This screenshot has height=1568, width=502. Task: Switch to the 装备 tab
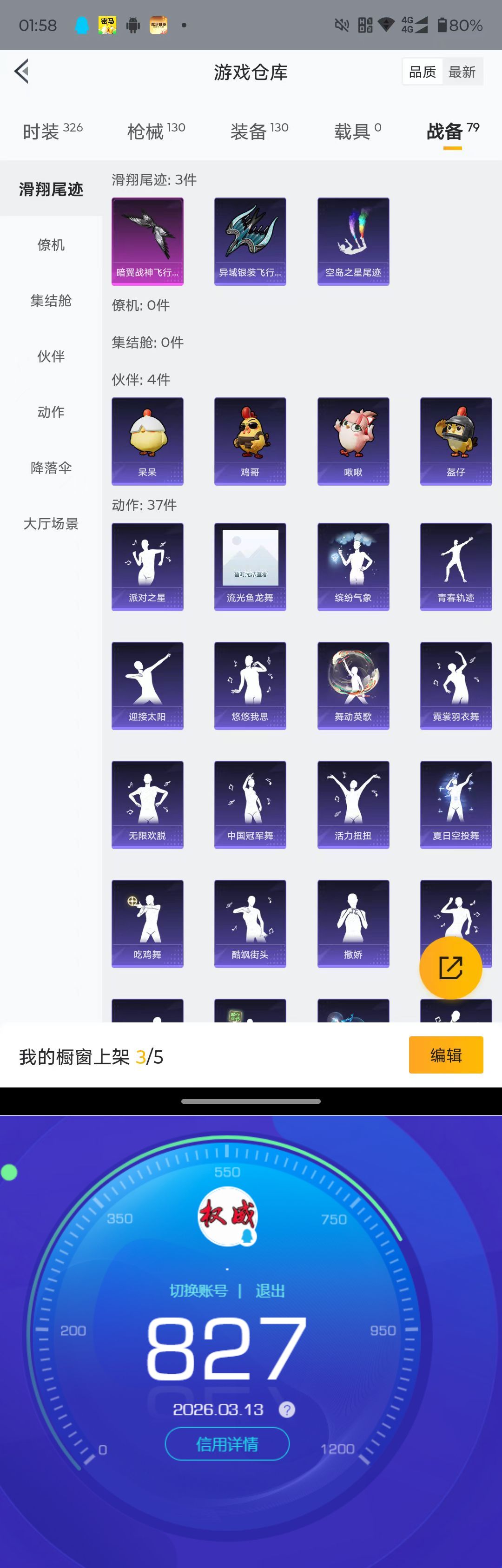pyautogui.click(x=259, y=131)
